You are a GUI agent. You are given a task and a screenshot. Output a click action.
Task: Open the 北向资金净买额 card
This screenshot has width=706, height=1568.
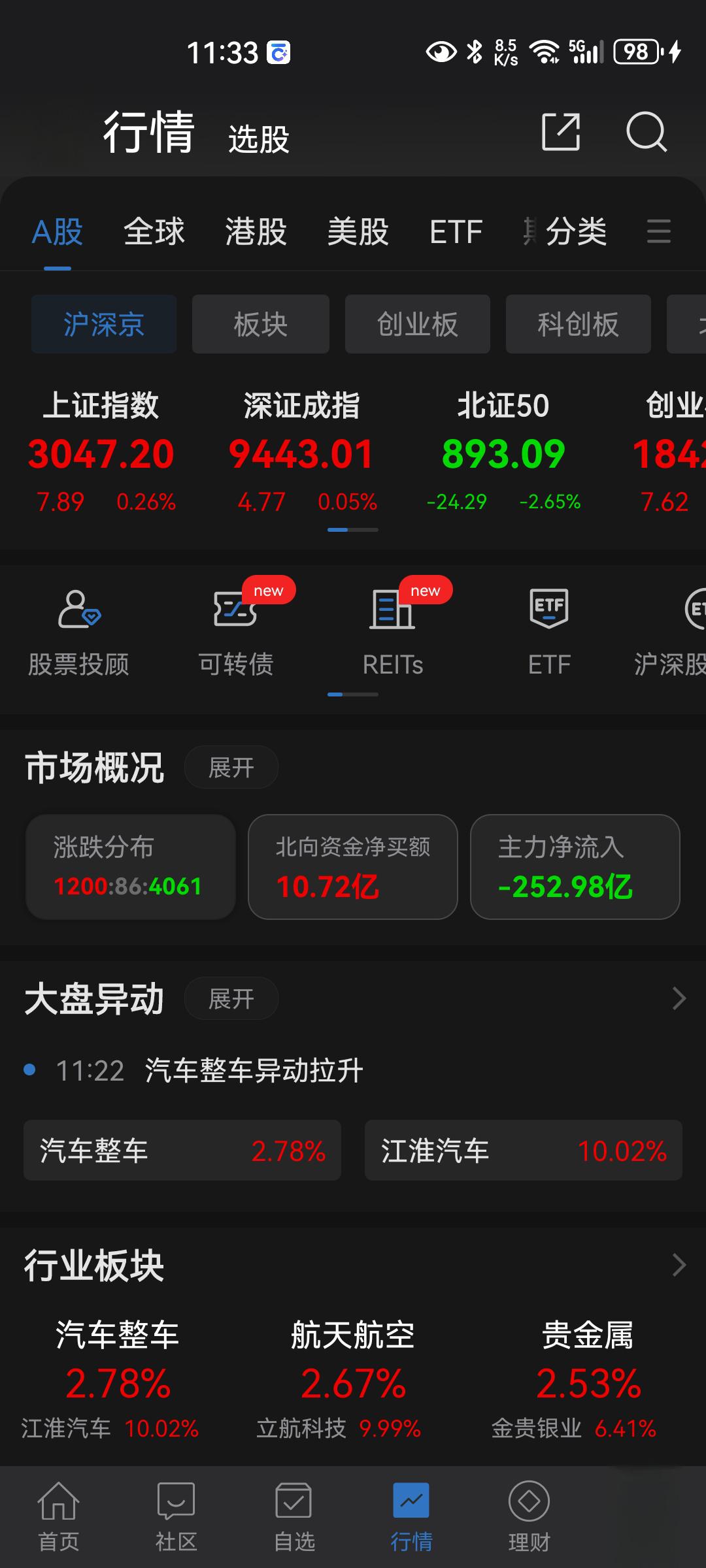[x=352, y=867]
